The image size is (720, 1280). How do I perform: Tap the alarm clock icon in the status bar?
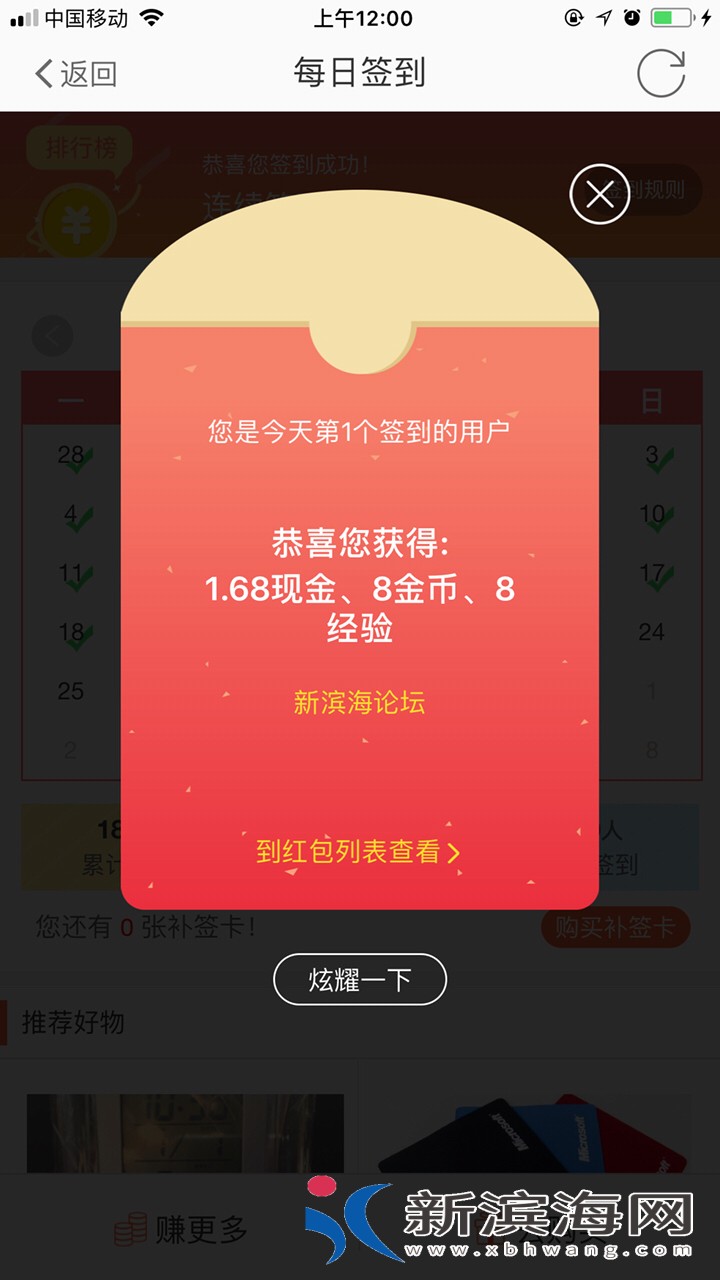coord(631,16)
